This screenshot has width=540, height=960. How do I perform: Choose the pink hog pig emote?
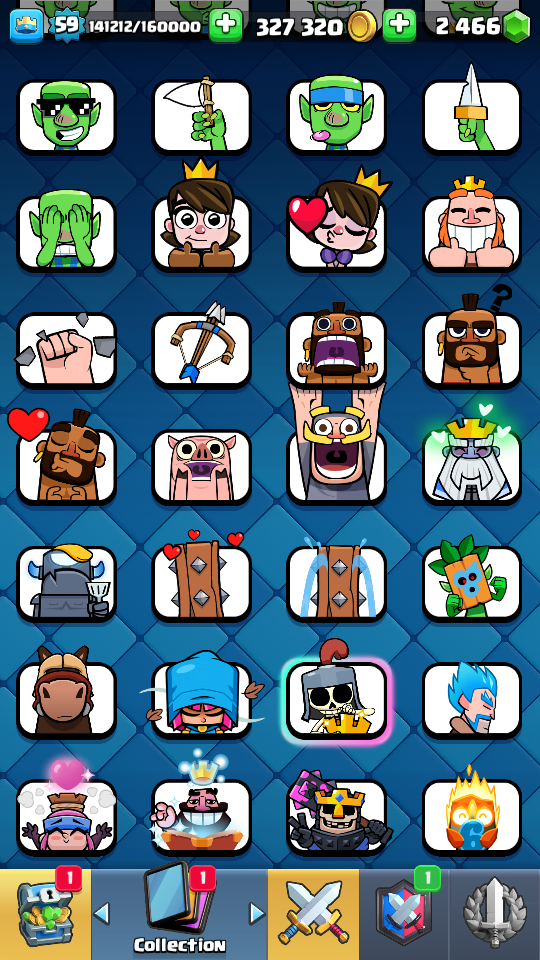tap(201, 466)
